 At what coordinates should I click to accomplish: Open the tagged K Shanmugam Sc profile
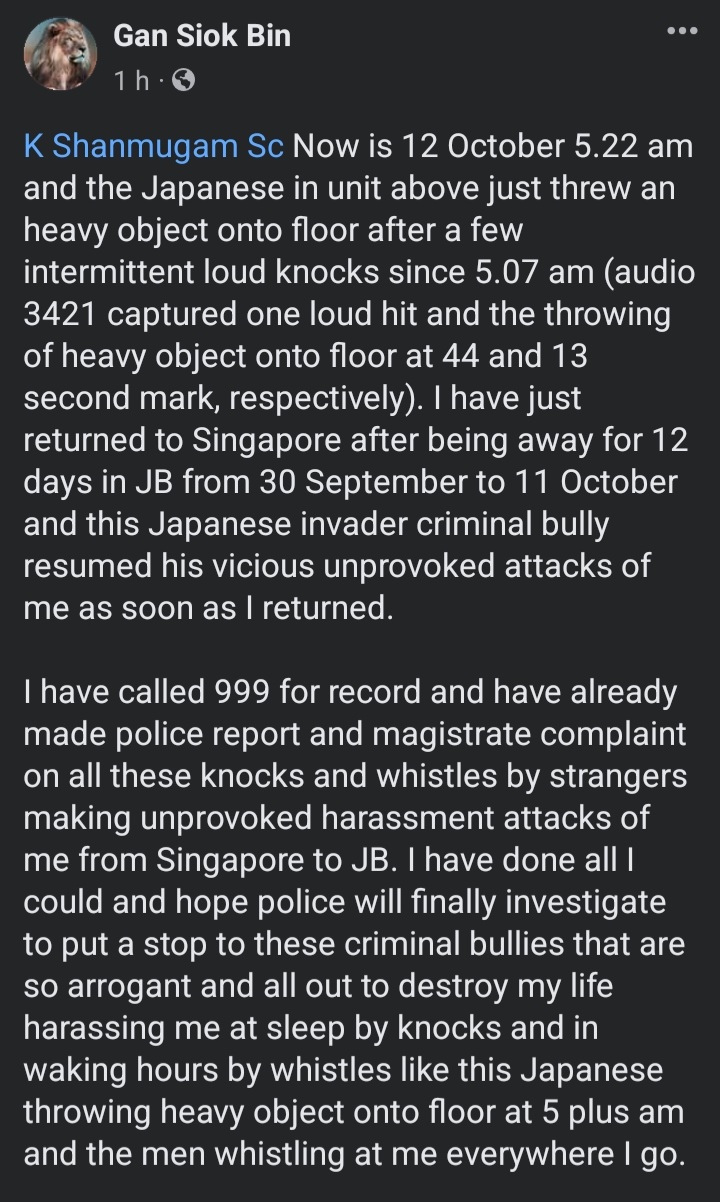(x=154, y=147)
